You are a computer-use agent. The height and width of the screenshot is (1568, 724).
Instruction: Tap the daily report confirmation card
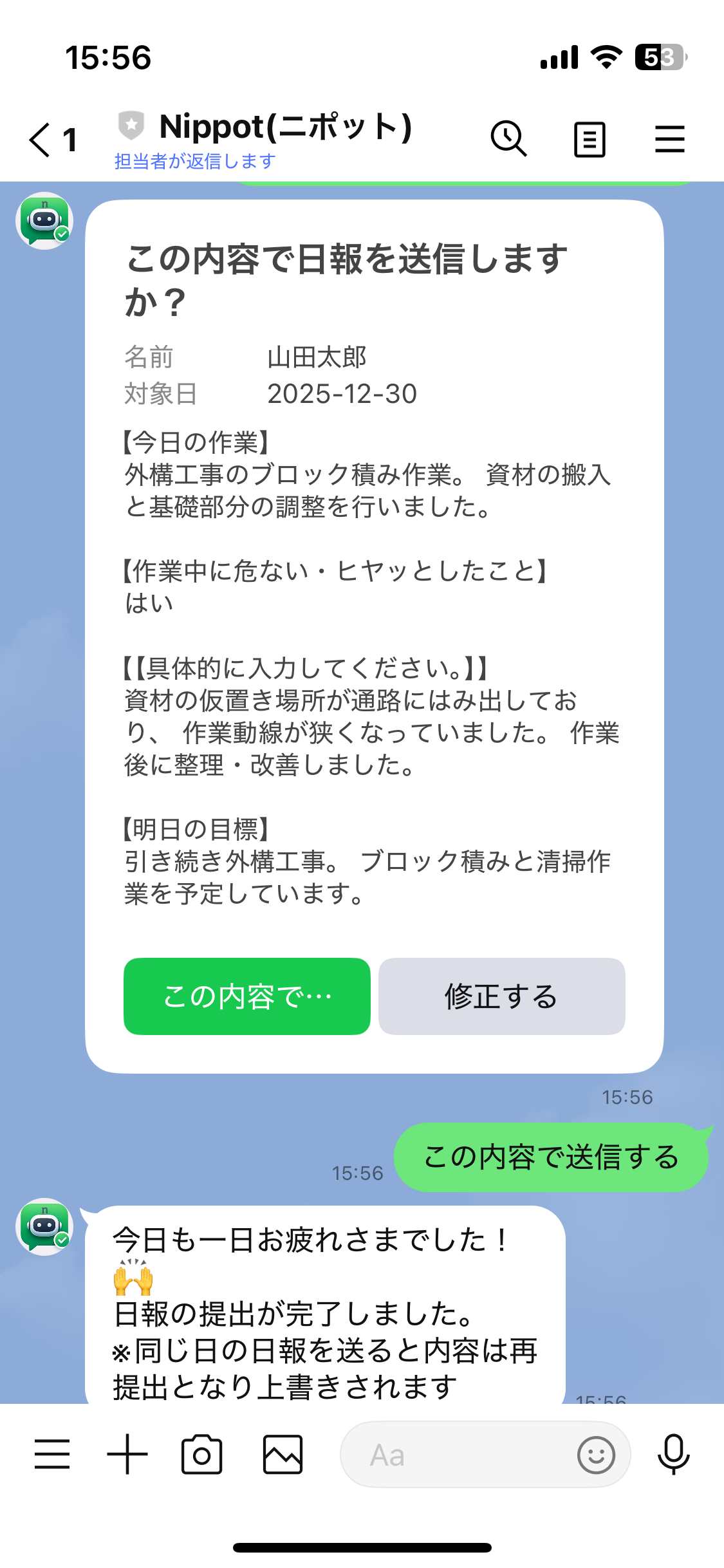click(373, 637)
